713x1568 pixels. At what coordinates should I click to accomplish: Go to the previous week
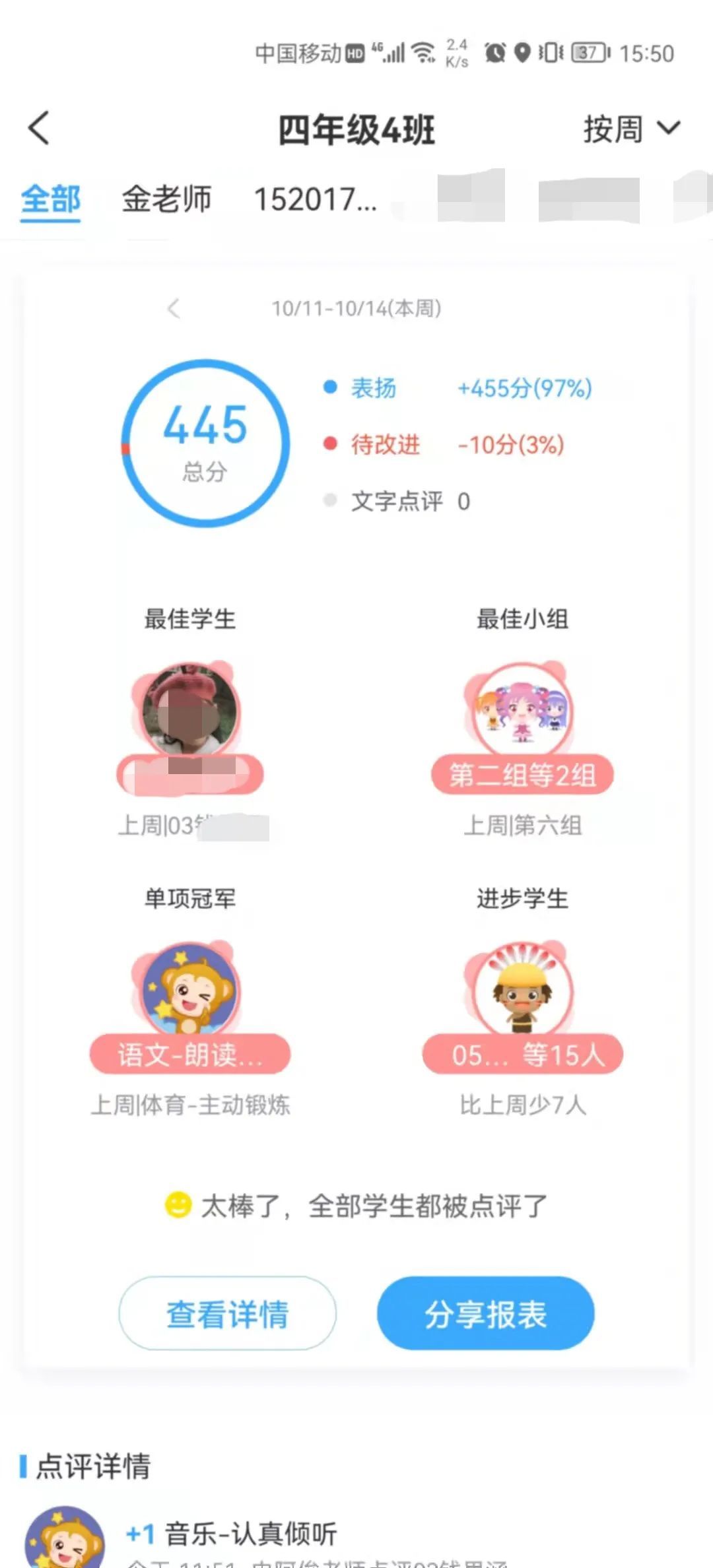(x=174, y=308)
